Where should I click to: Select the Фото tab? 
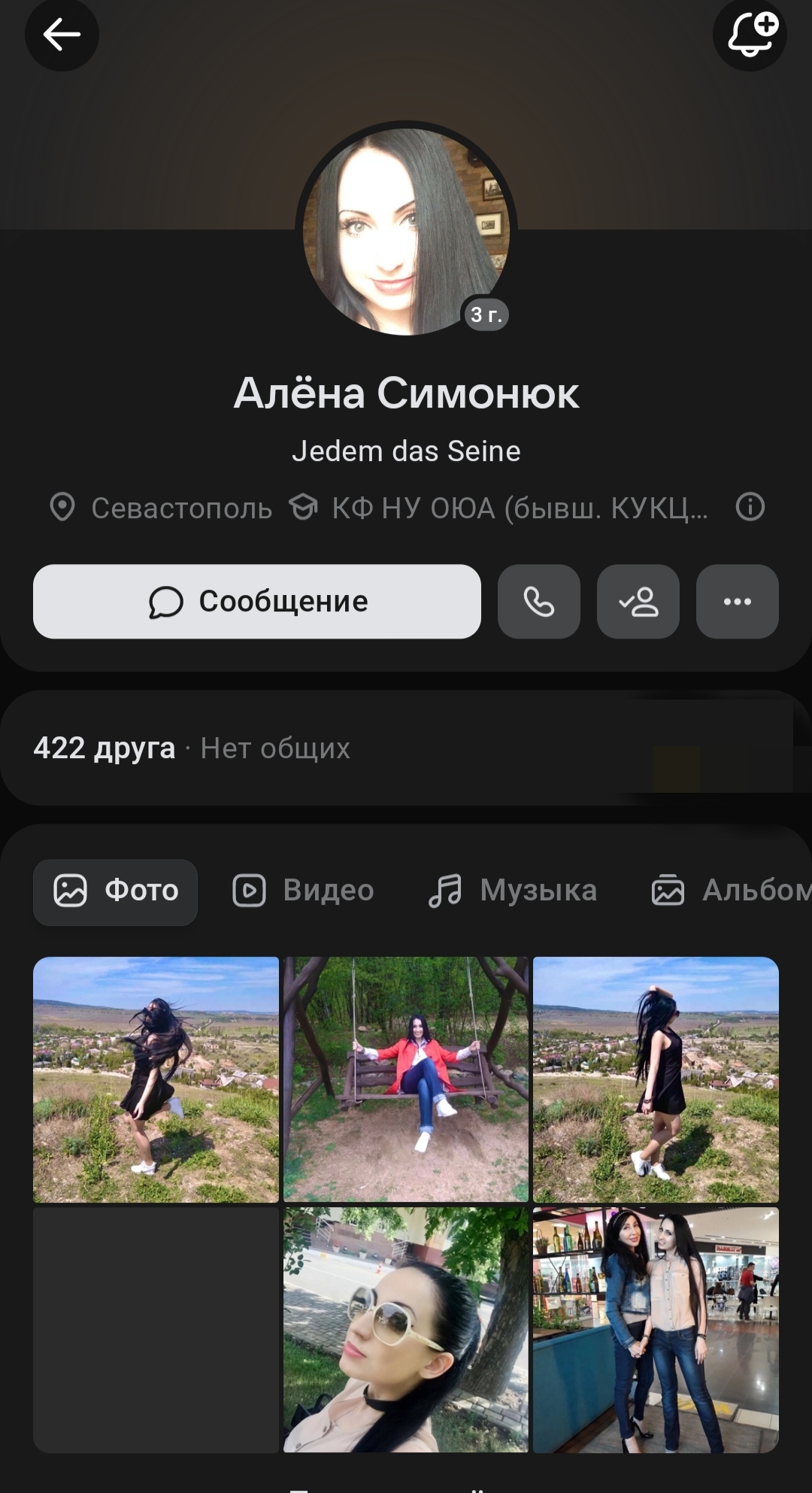pos(116,891)
